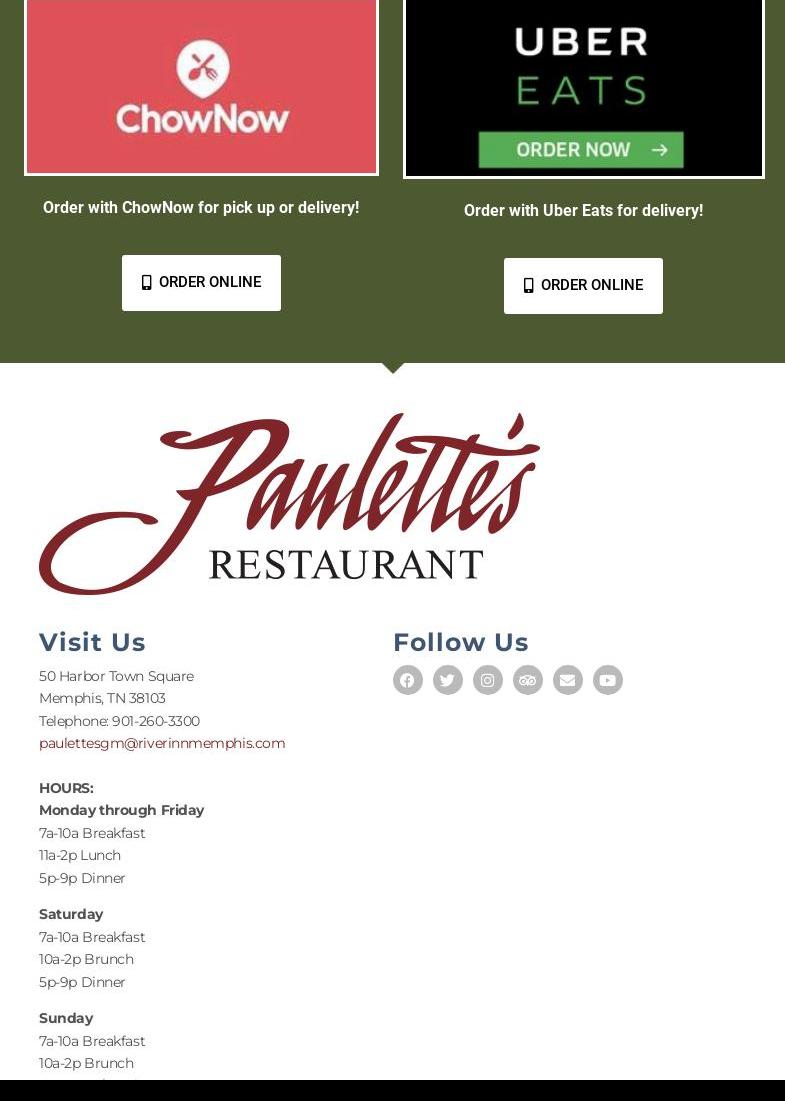Tap Order Online under Uber Eats
The height and width of the screenshot is (1101, 785).
tap(583, 286)
